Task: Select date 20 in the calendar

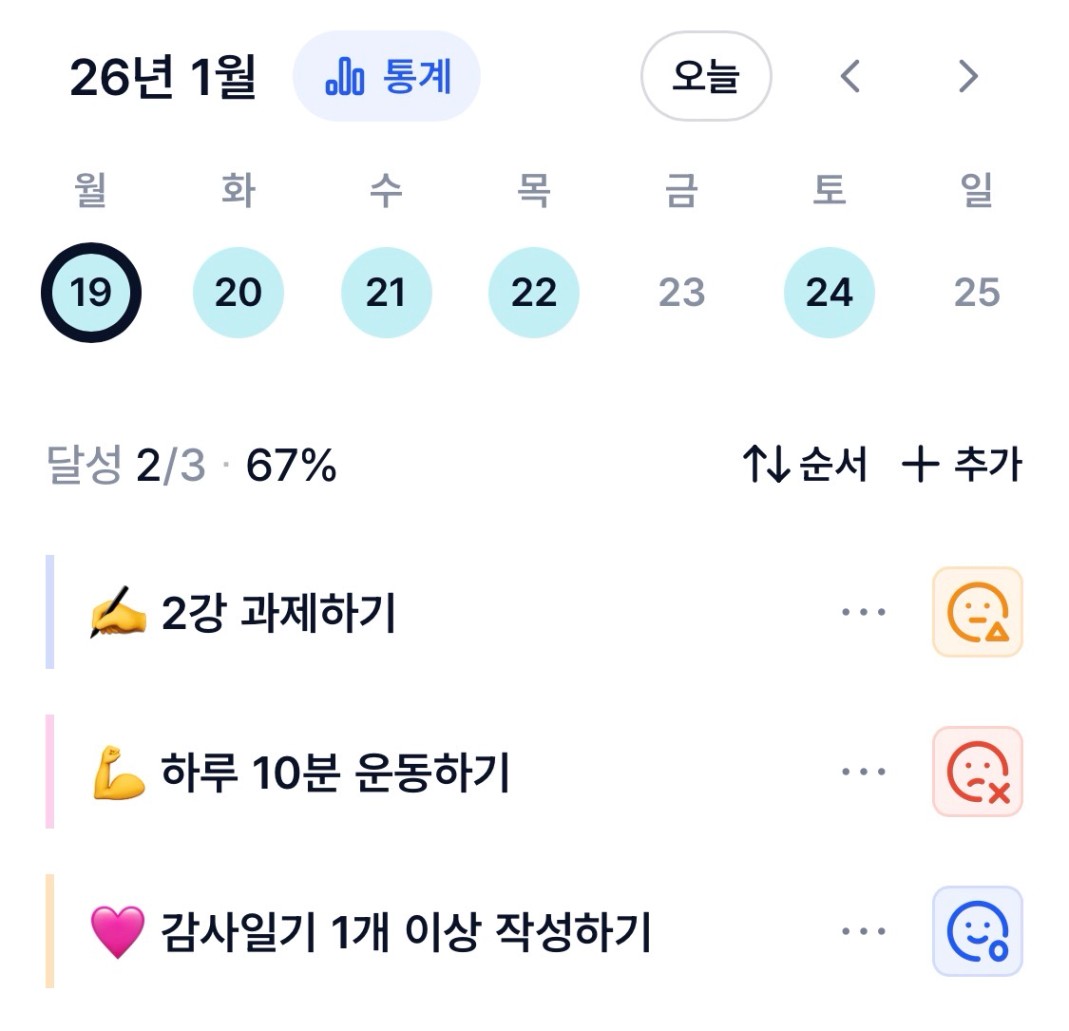Action: pos(238,292)
